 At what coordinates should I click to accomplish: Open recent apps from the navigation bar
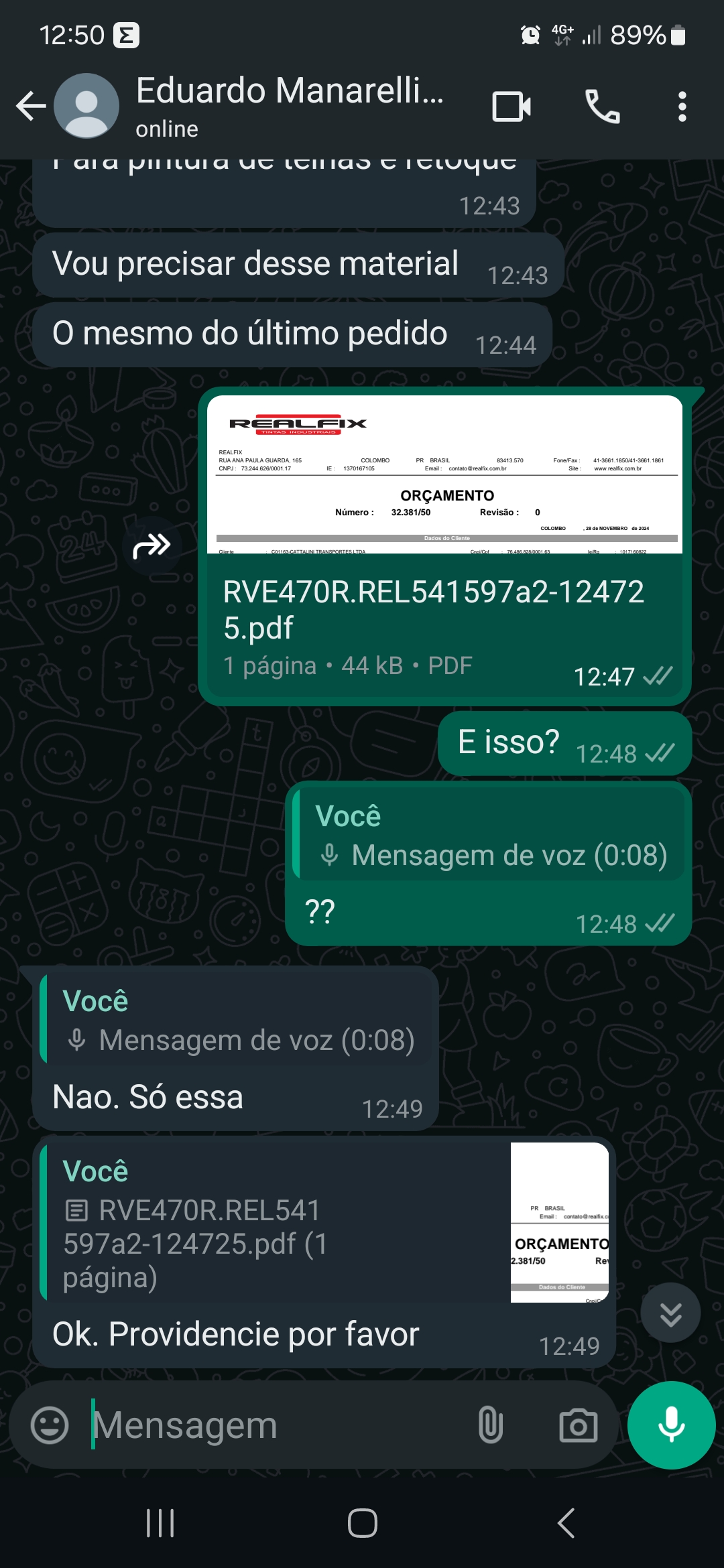(x=160, y=1523)
